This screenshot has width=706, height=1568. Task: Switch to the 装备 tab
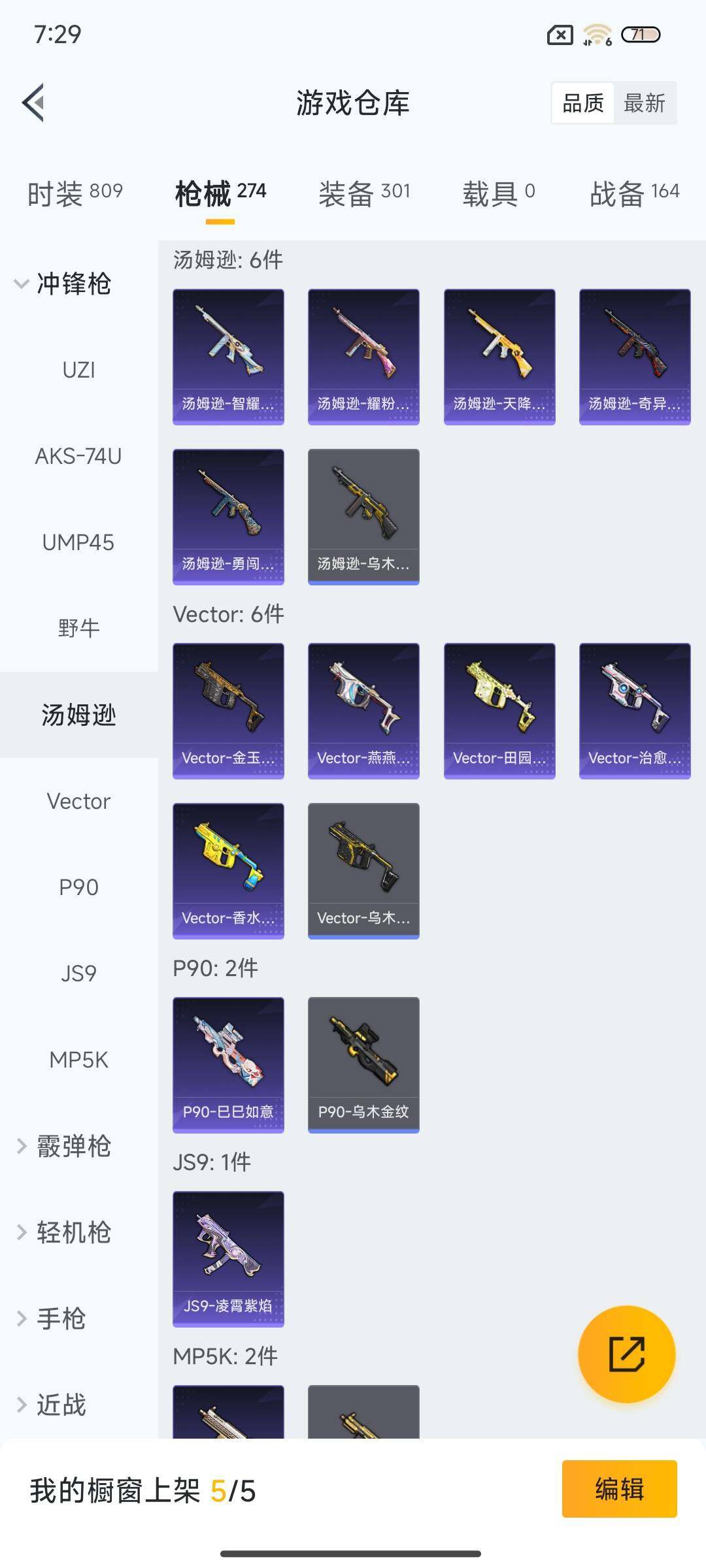click(364, 193)
